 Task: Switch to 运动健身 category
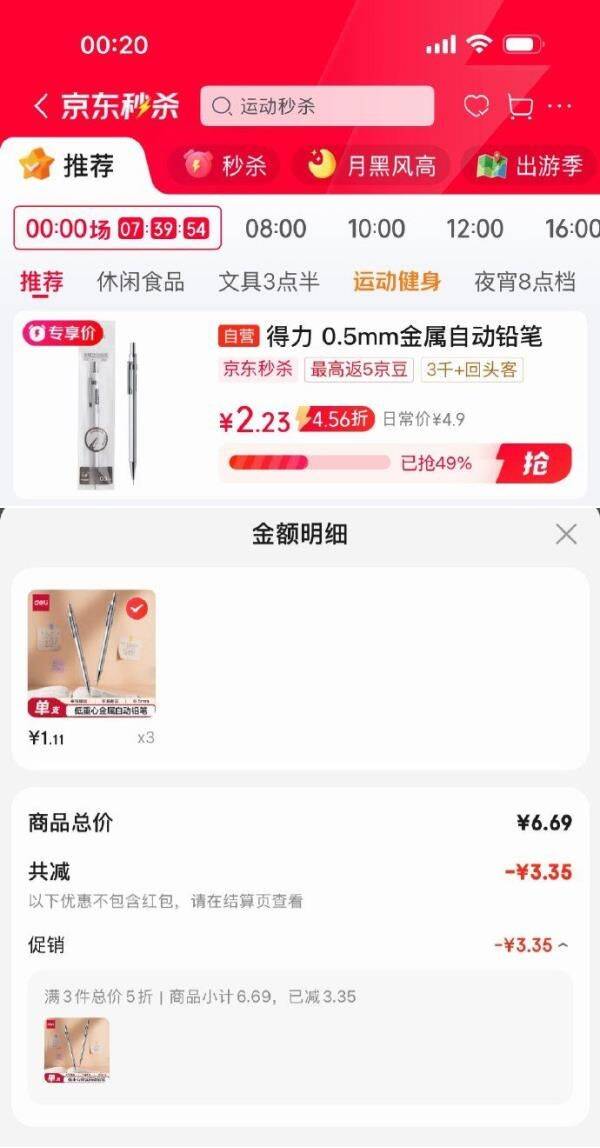tap(396, 282)
